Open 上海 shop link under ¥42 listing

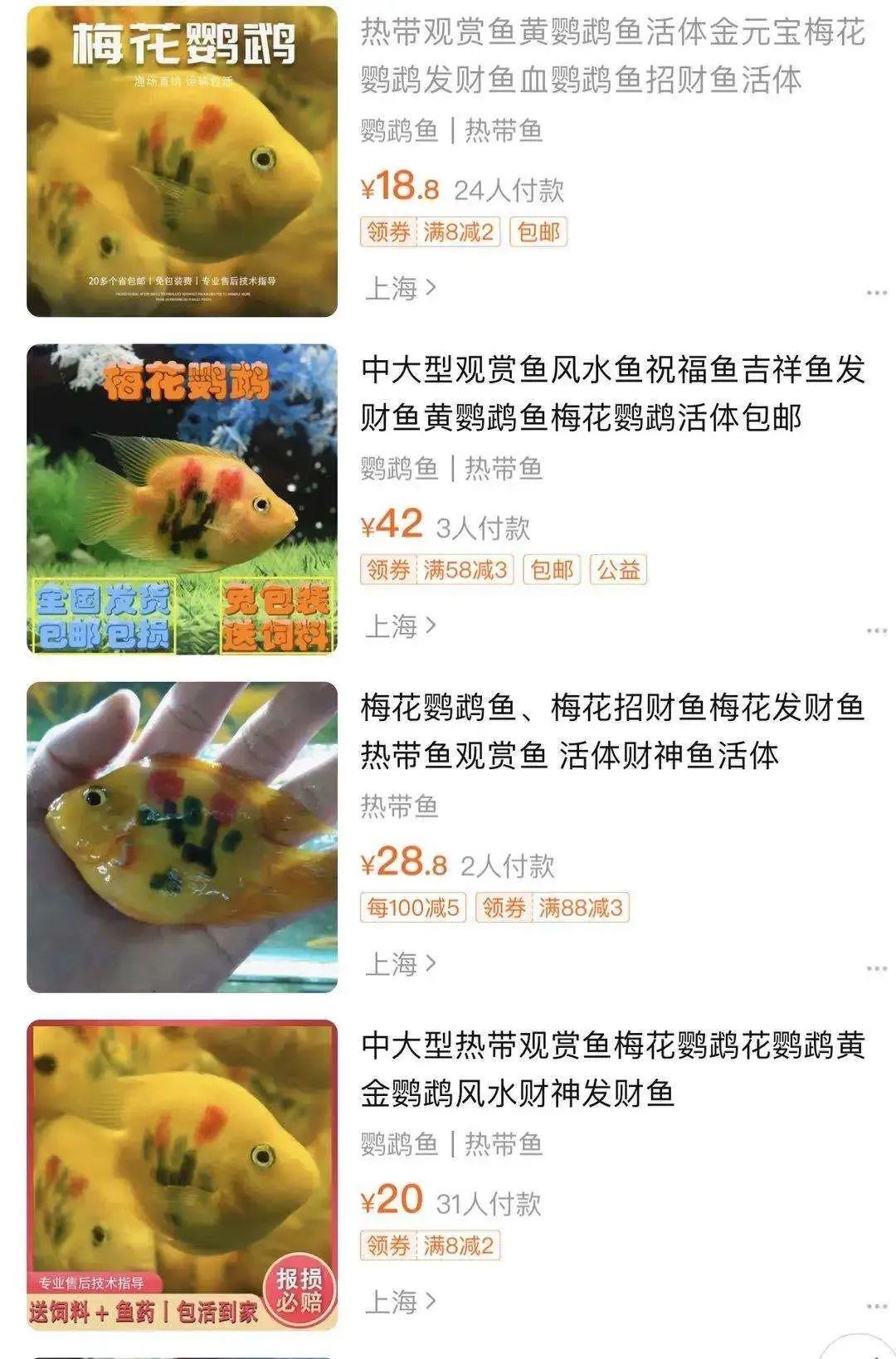click(x=401, y=626)
